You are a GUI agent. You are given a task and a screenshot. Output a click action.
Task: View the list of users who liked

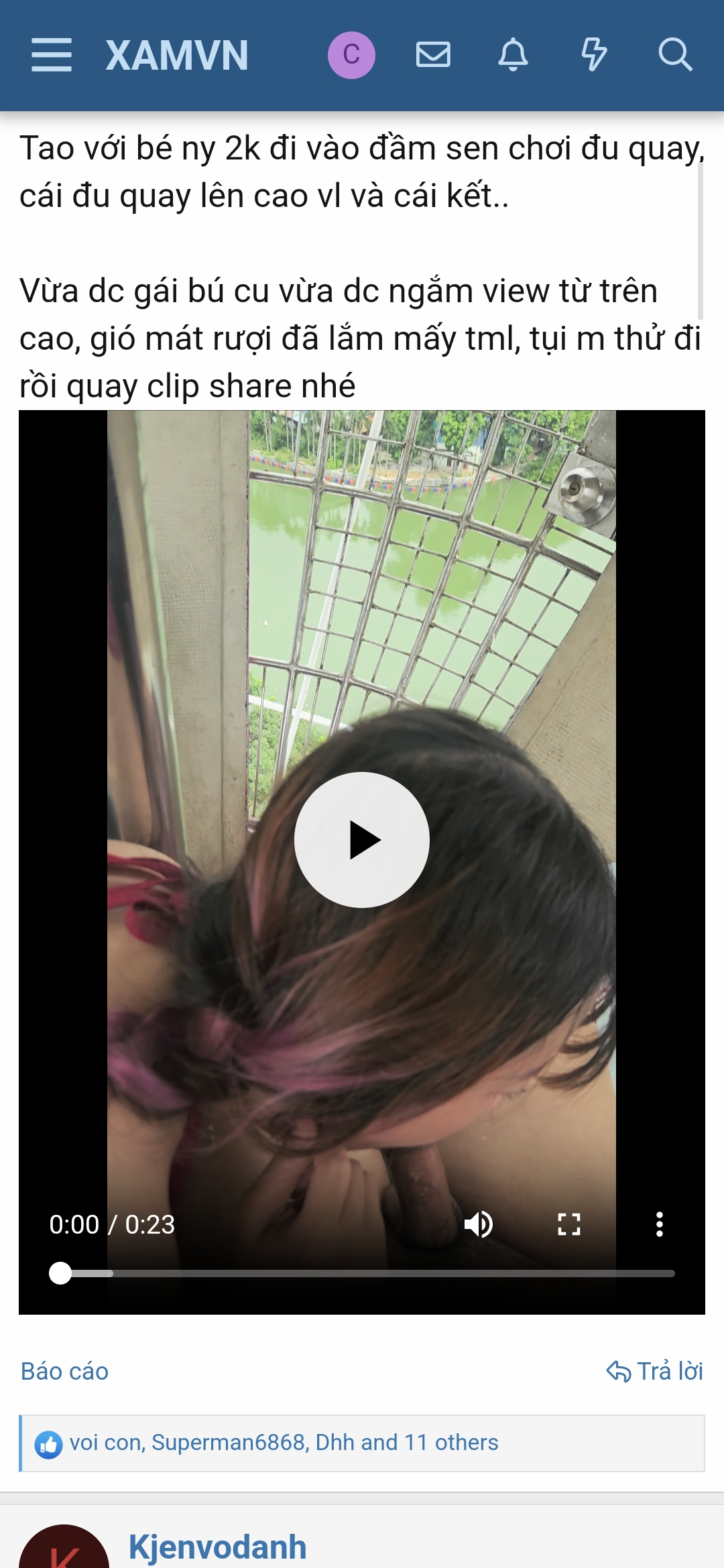click(x=284, y=1442)
